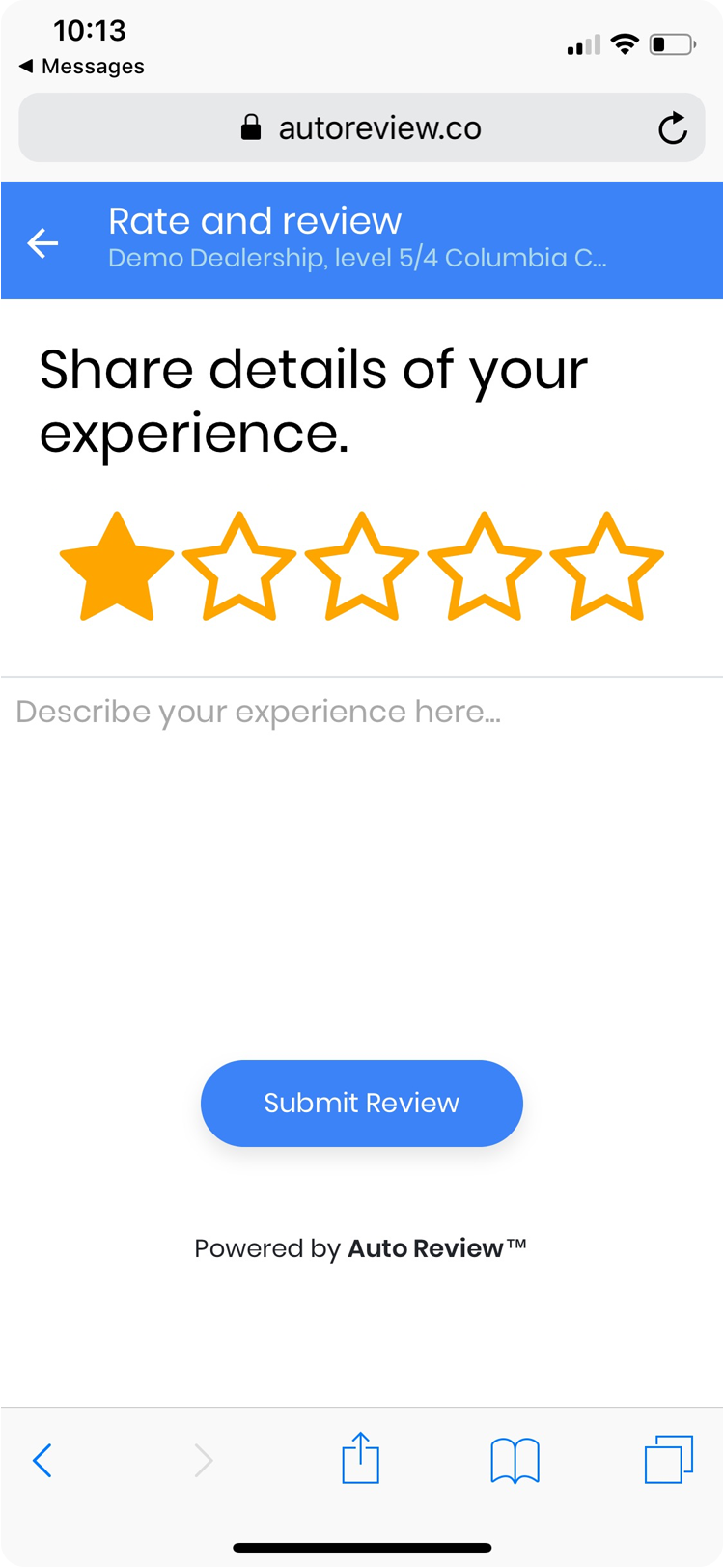The height and width of the screenshot is (1568, 724).
Task: Return to Messages app
Action: point(81,67)
